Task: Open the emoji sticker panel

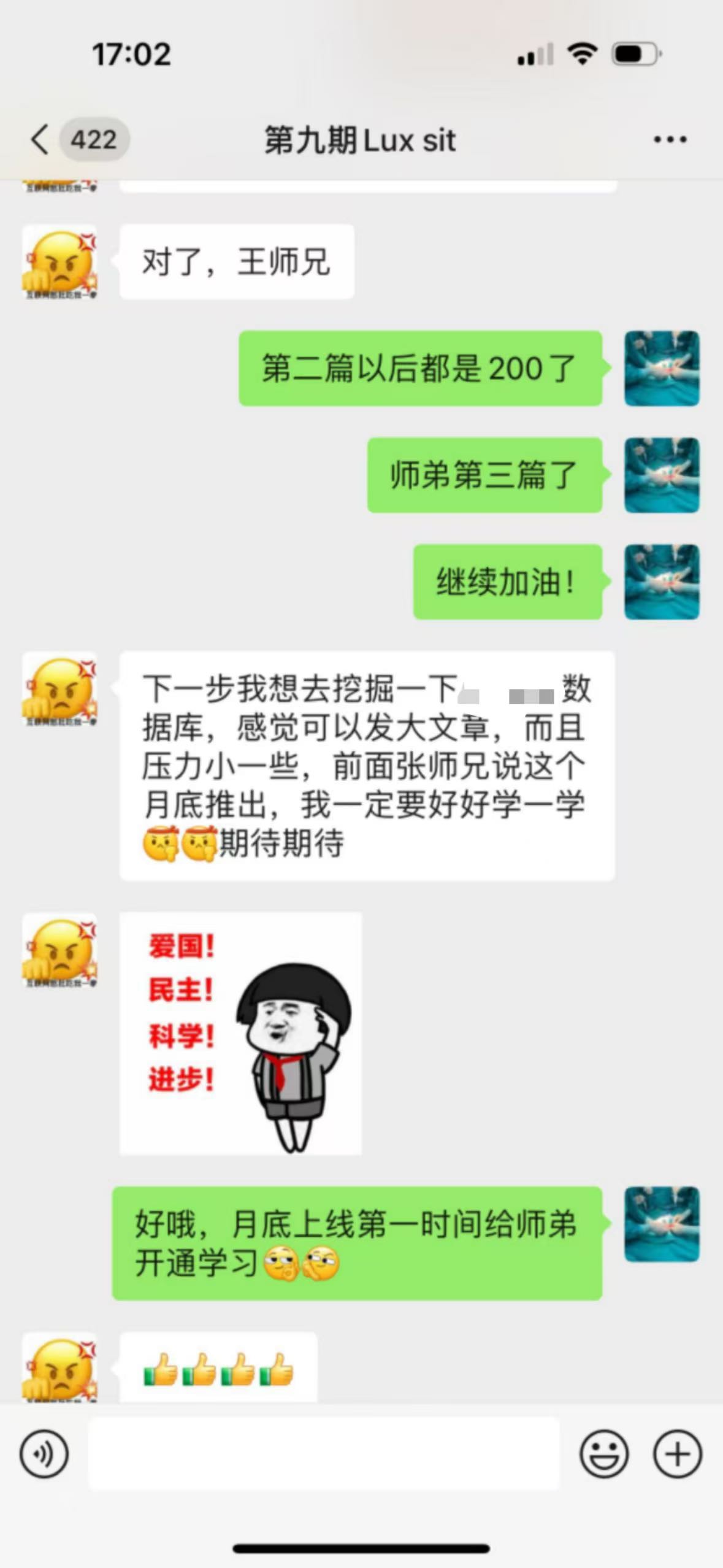Action: (x=603, y=1453)
